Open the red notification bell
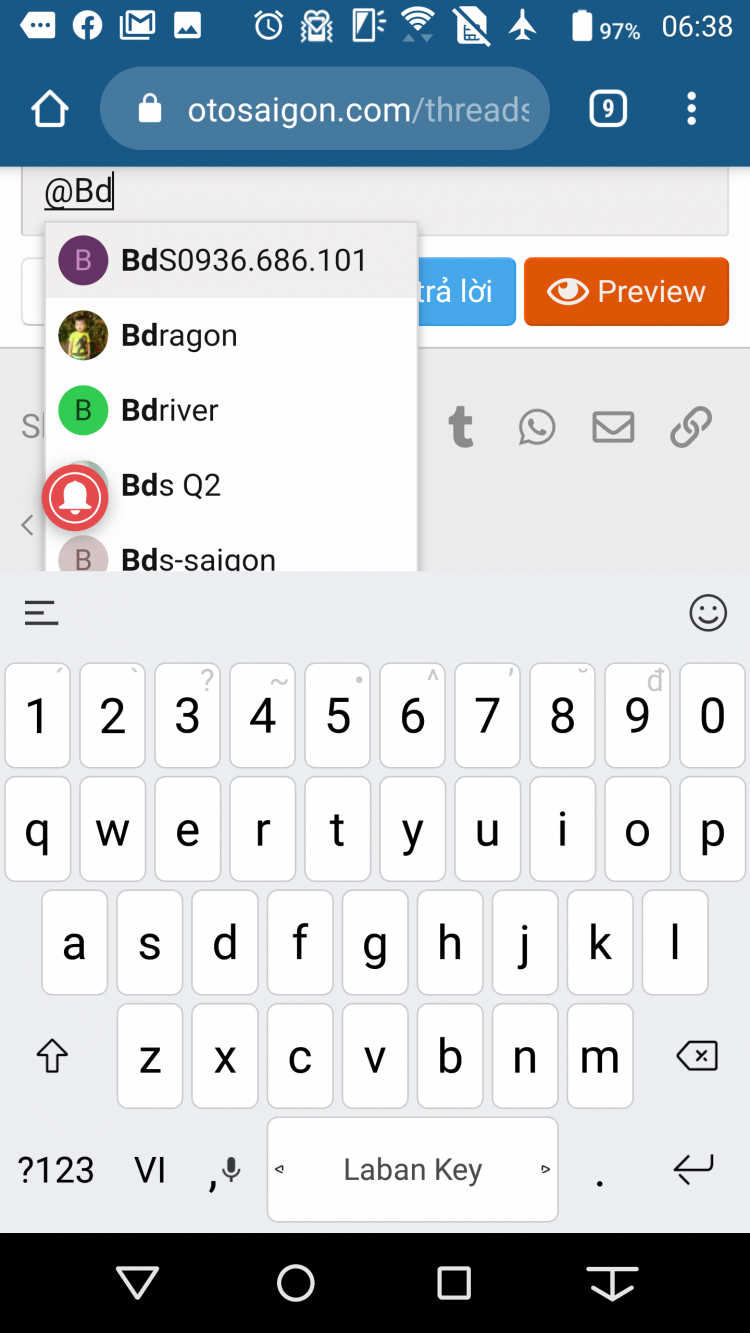The height and width of the screenshot is (1333, 750). 75,497
